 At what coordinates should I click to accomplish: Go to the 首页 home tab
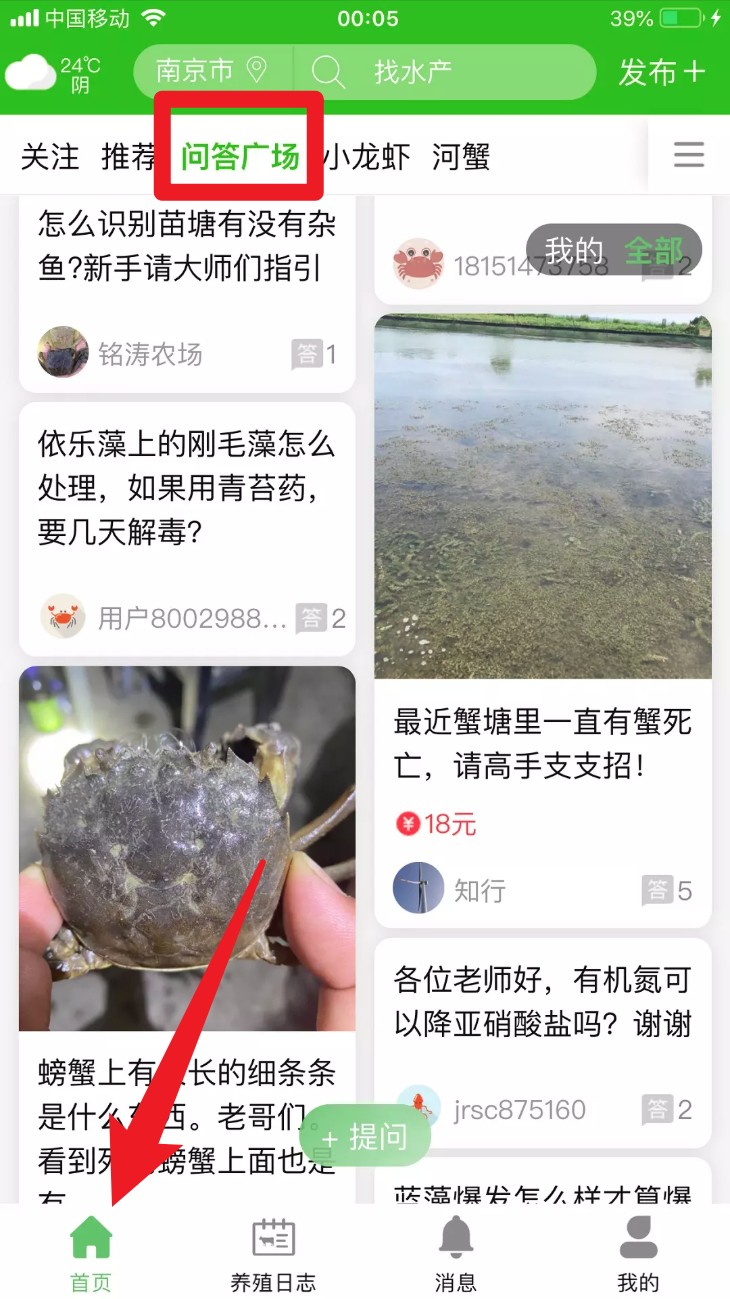tap(91, 1254)
